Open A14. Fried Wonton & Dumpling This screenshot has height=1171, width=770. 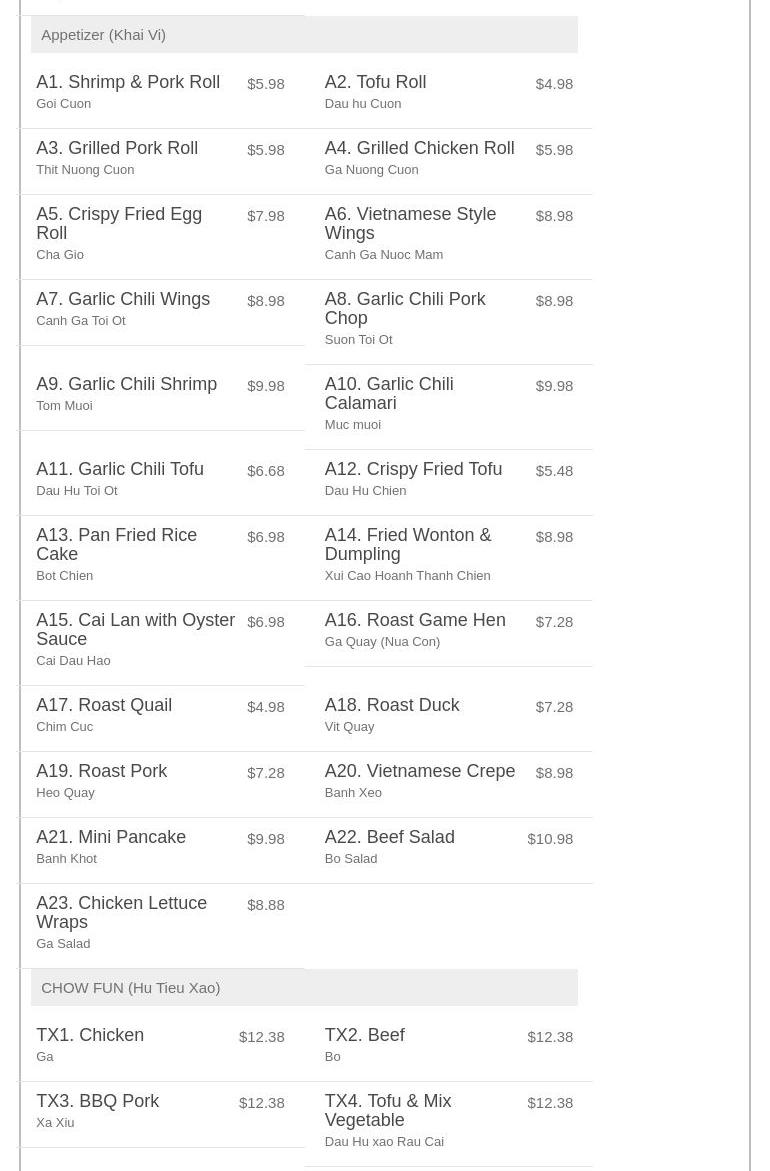tap(407, 545)
